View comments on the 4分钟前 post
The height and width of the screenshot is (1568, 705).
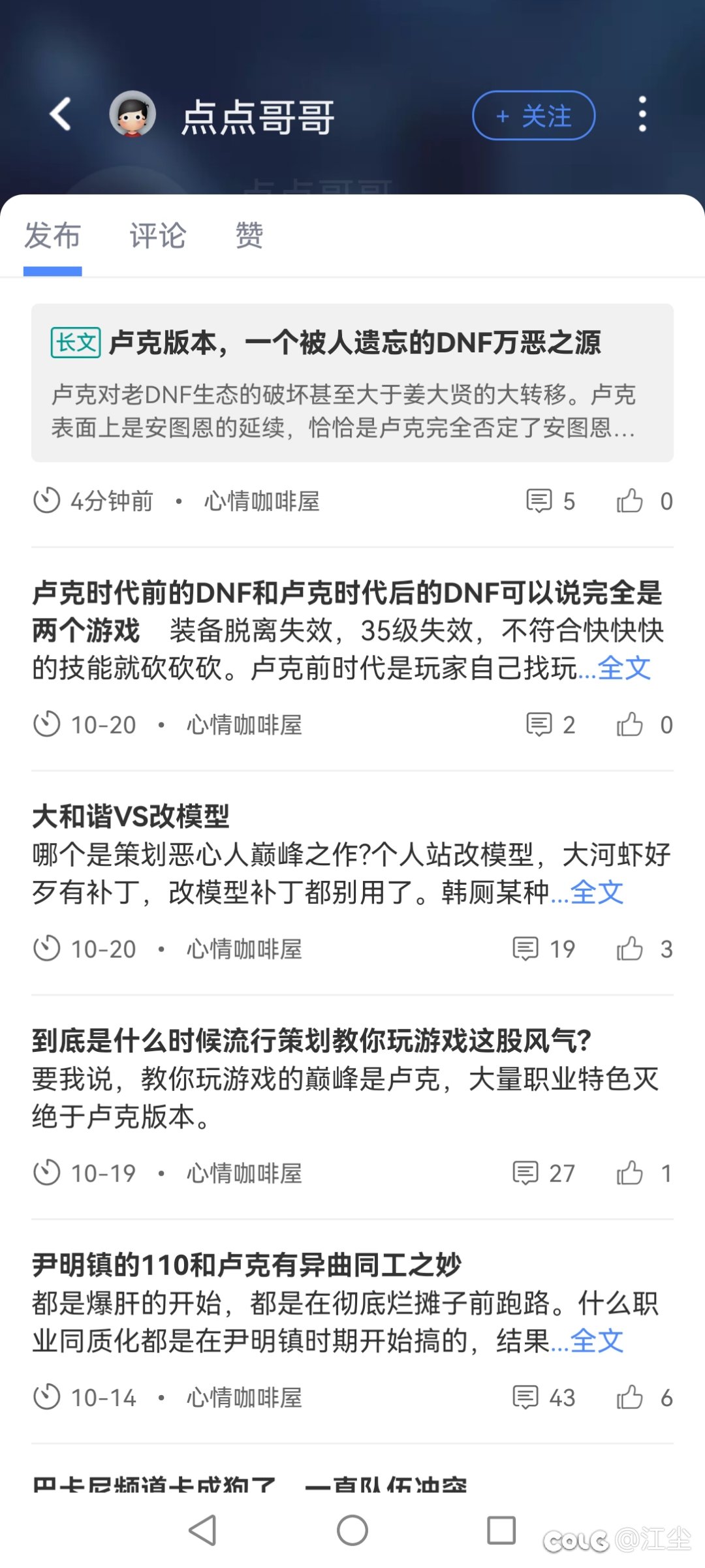click(x=539, y=501)
